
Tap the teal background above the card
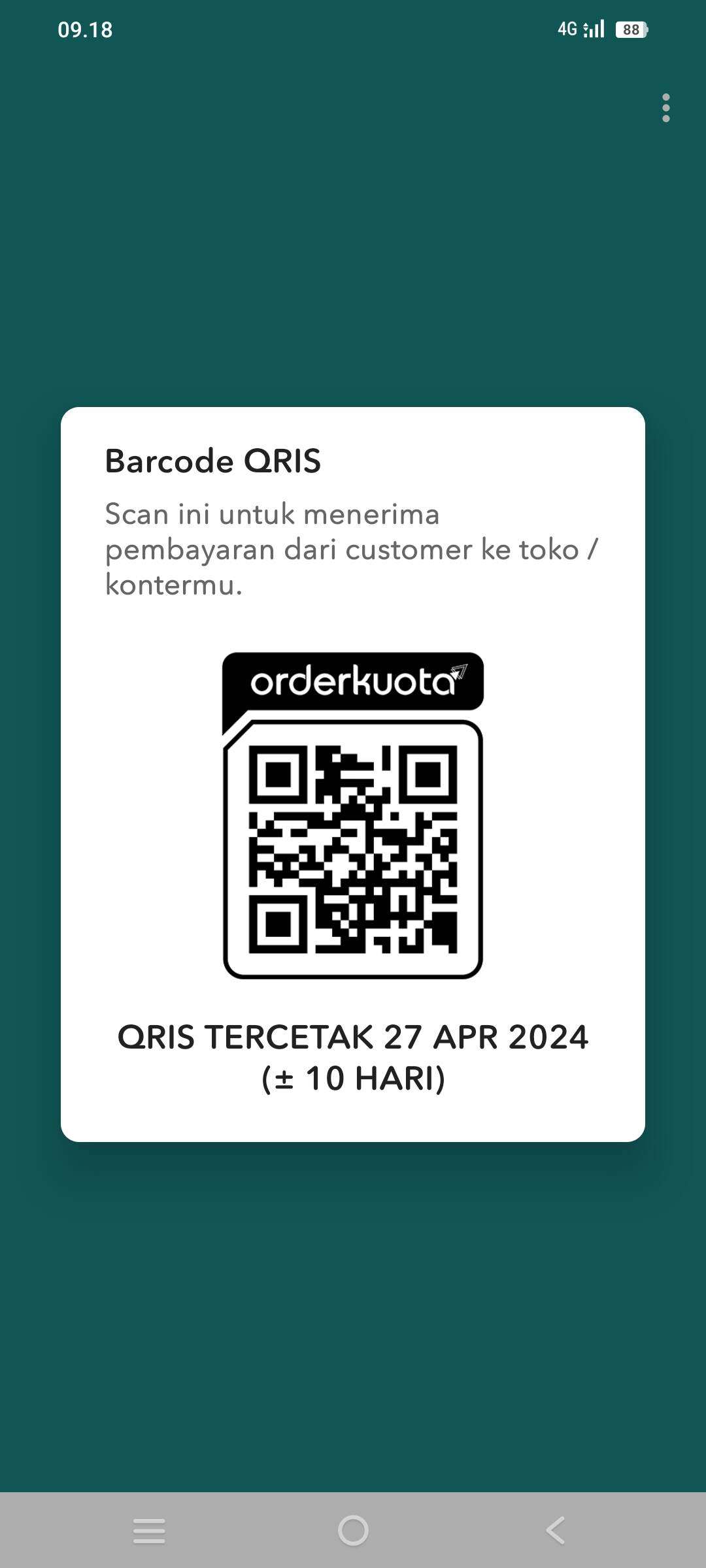click(353, 261)
